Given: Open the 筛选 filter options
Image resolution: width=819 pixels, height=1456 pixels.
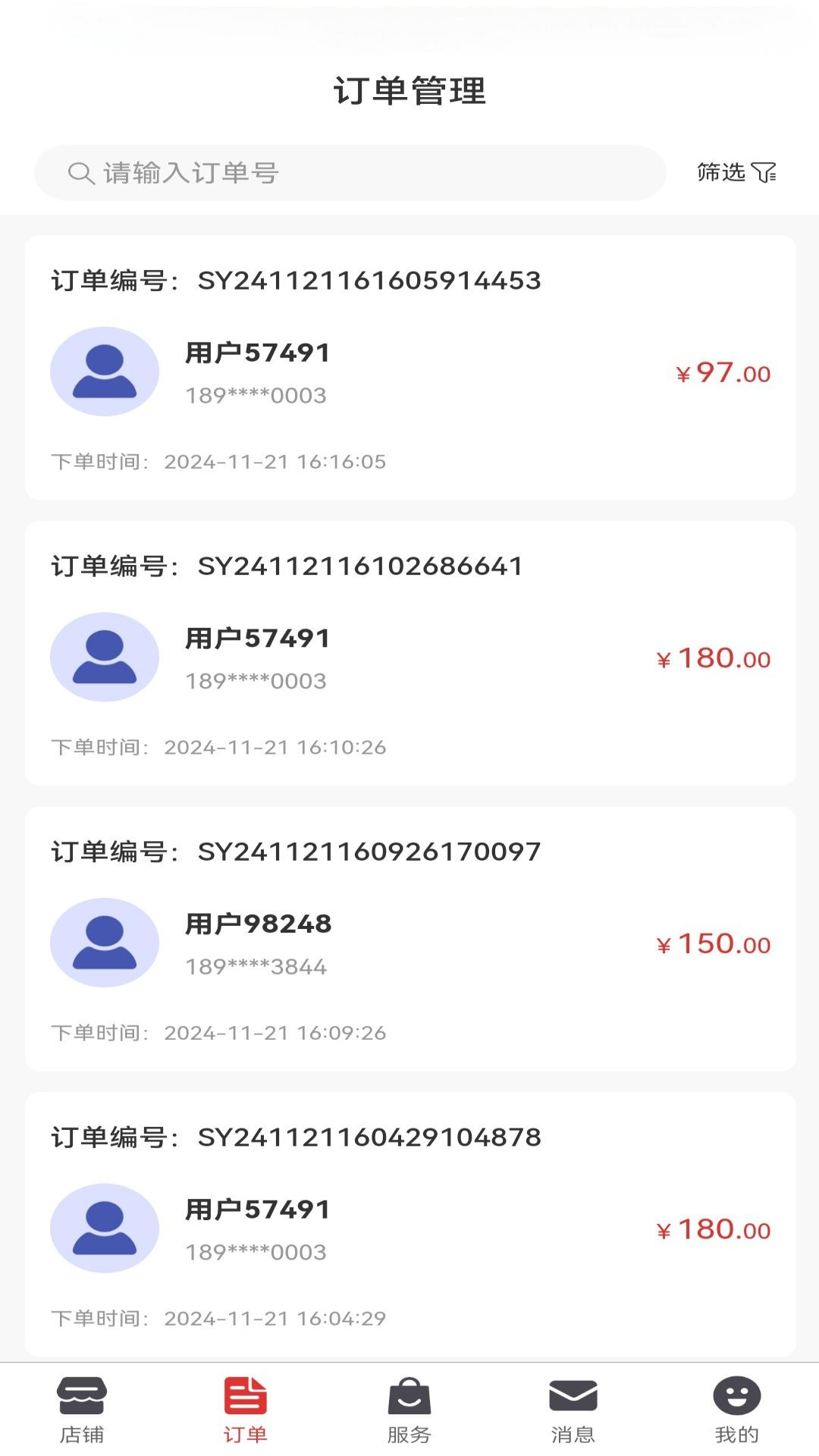Looking at the screenshot, I should (x=736, y=173).
